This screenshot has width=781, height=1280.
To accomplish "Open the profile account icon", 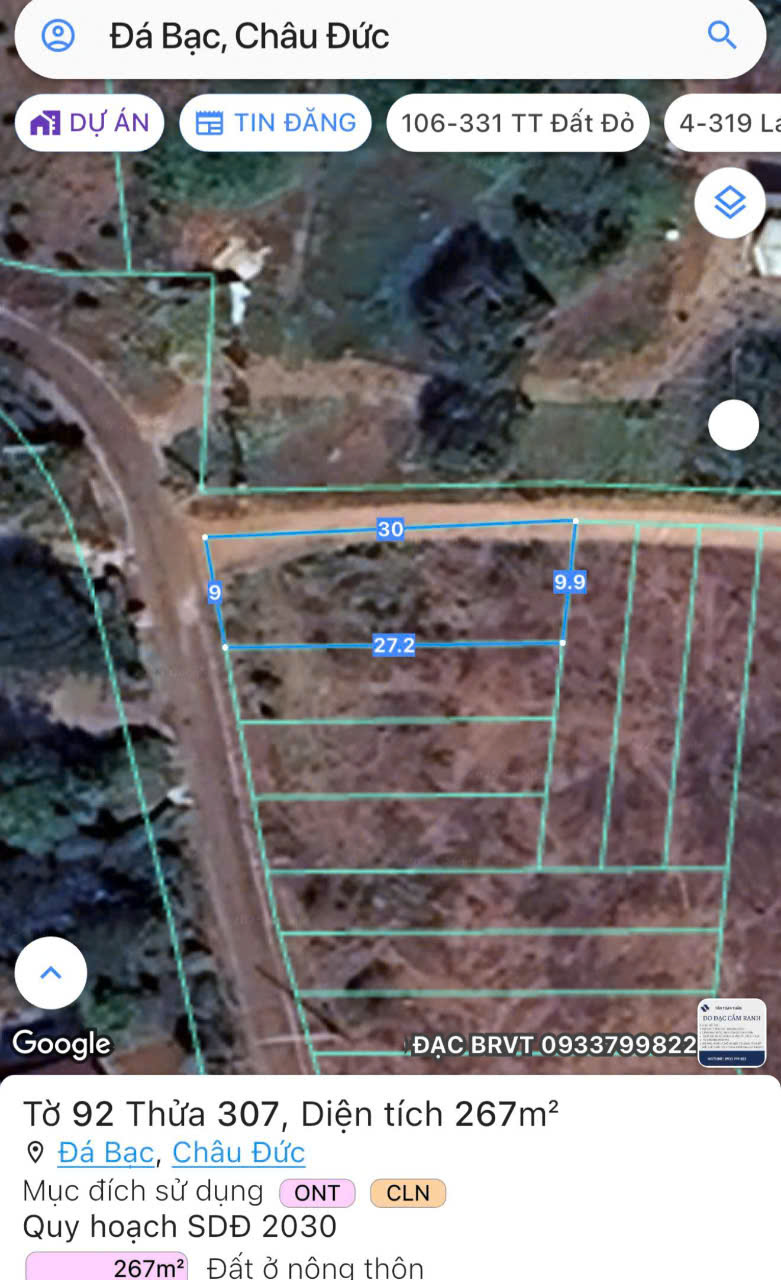I will click(58, 36).
